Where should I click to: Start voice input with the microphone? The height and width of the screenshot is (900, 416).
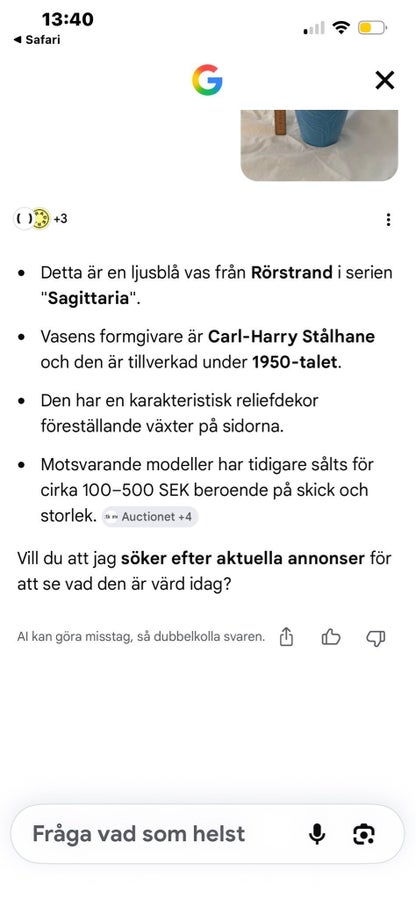pos(317,833)
